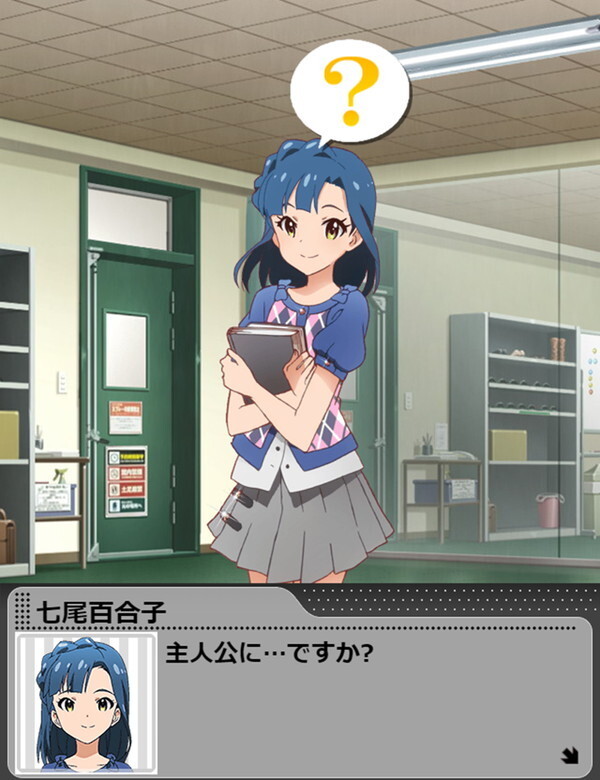
Task: Tap the next arrow in the dialogue box
Action: (x=570, y=755)
